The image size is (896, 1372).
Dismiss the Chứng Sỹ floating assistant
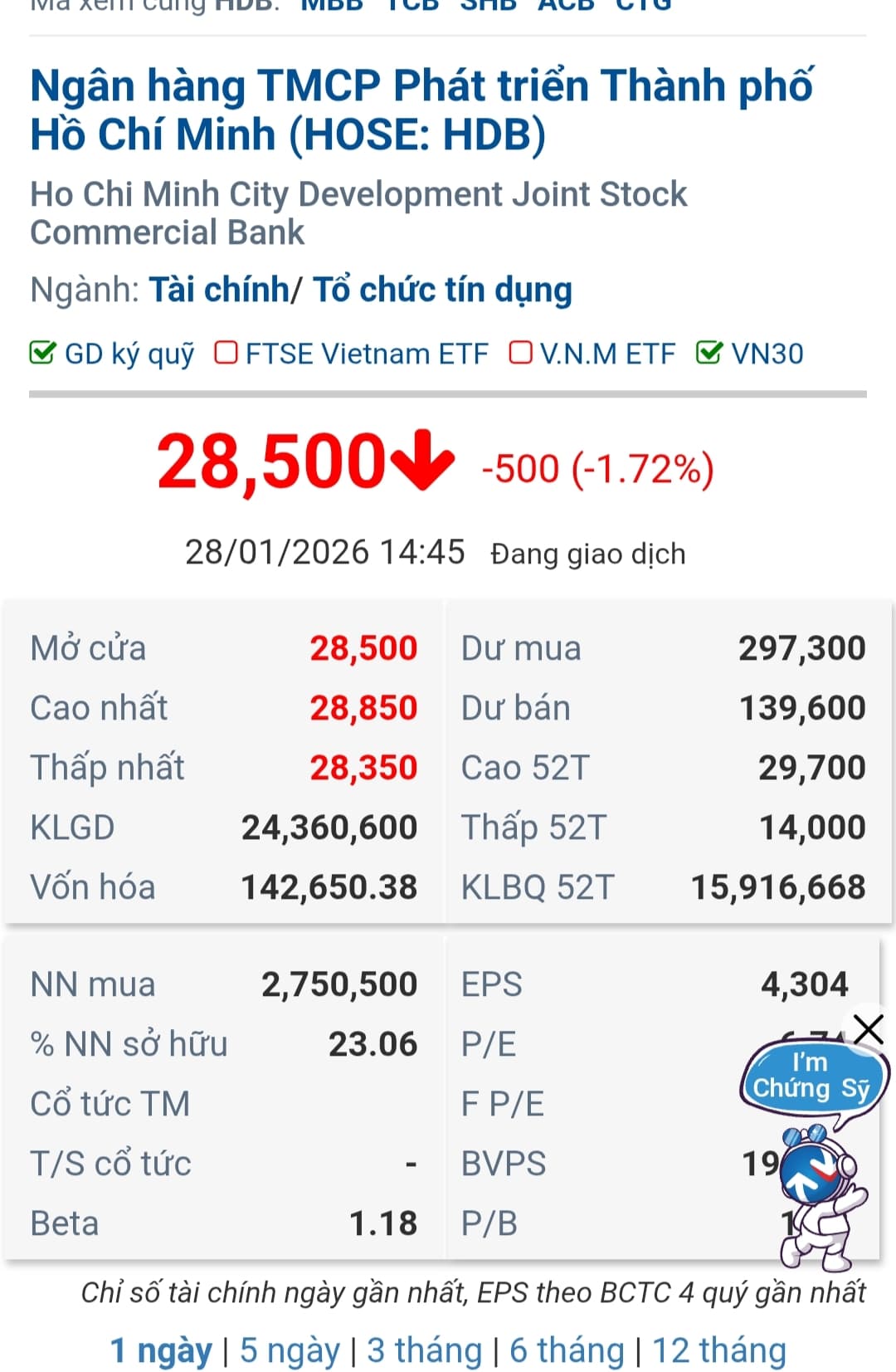[x=868, y=1029]
